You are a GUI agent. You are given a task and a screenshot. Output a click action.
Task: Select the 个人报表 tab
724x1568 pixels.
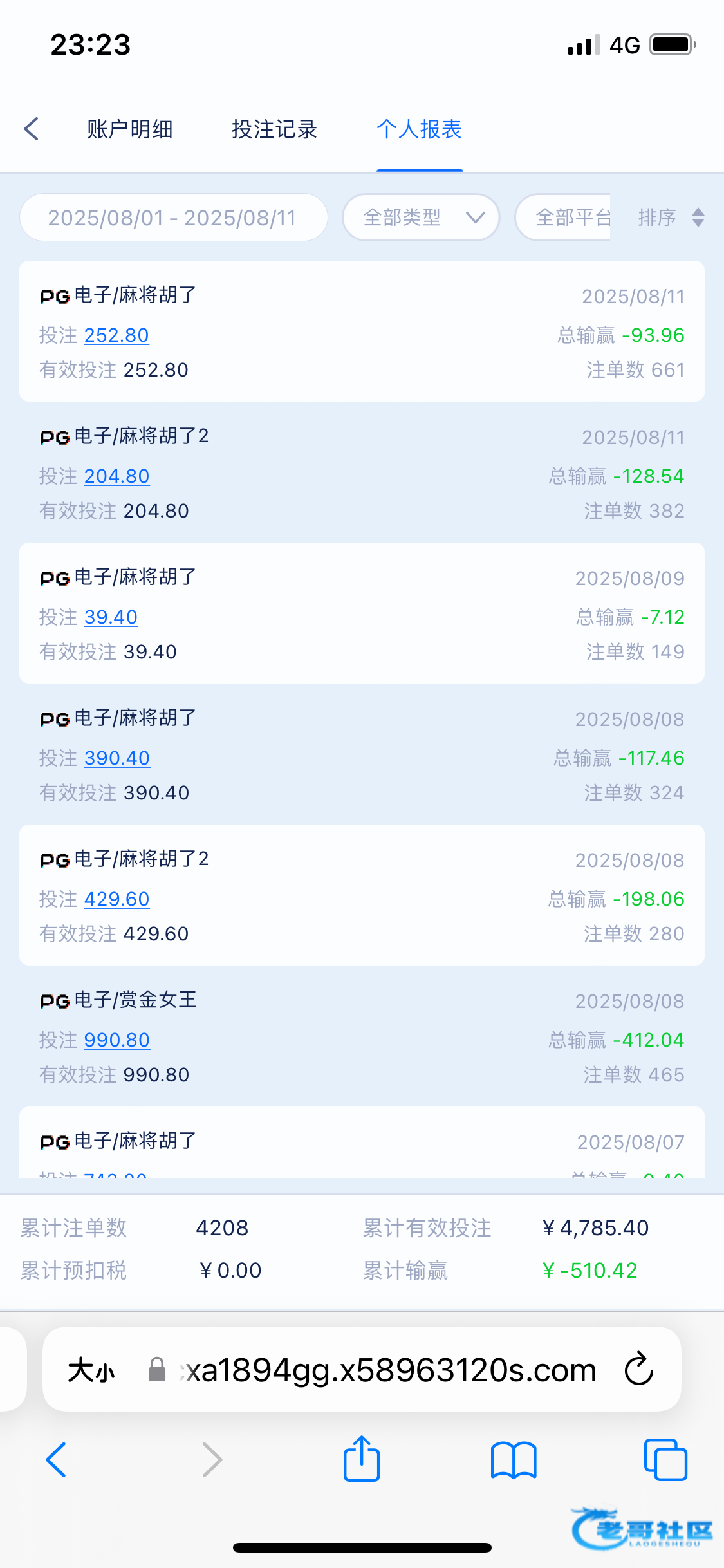420,129
